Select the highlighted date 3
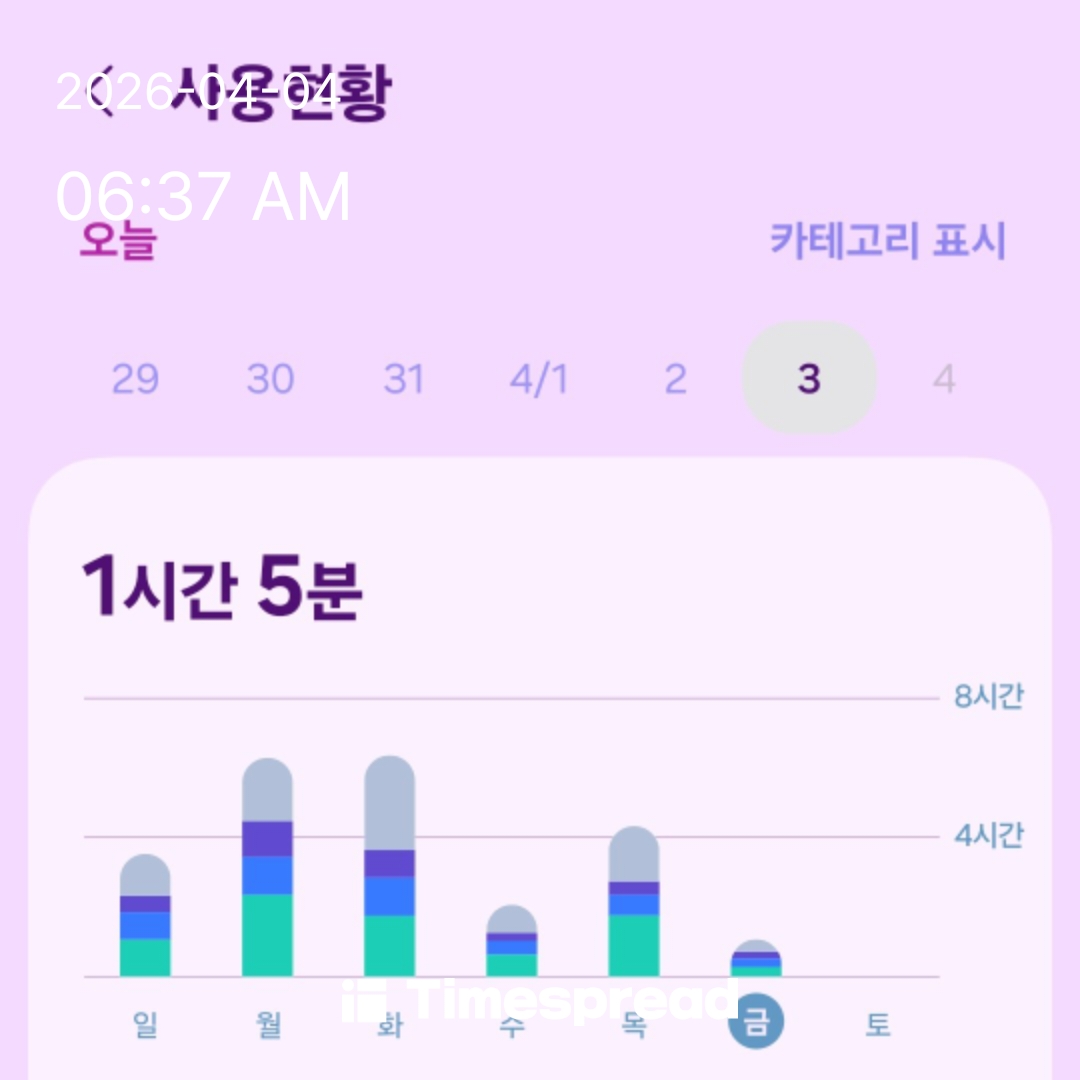1080x1080 pixels. pos(809,380)
